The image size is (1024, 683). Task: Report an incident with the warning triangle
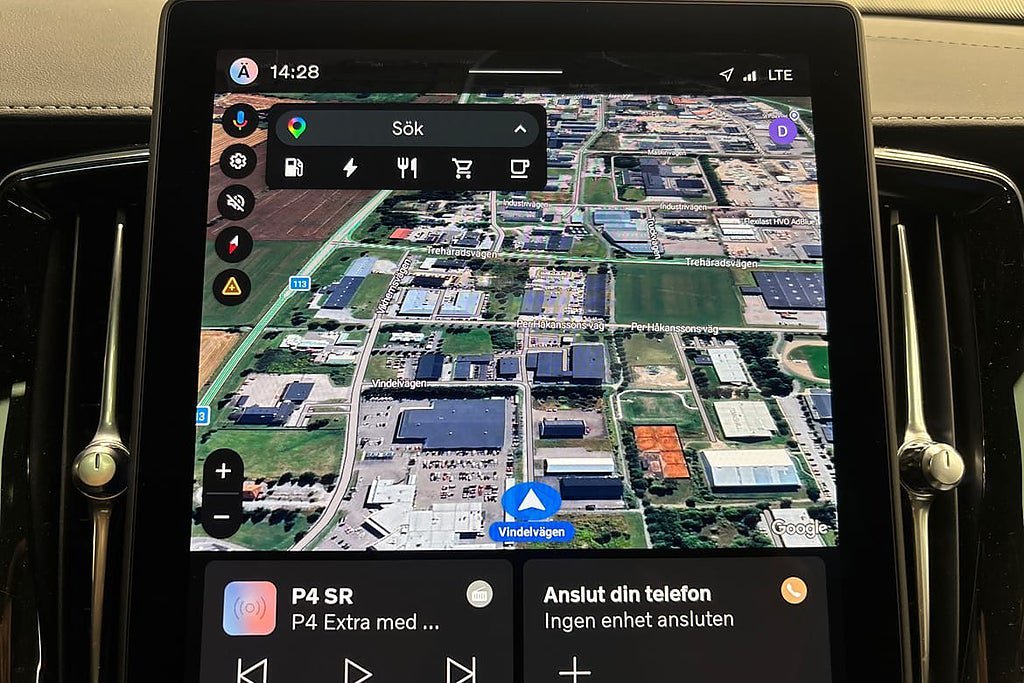(232, 287)
